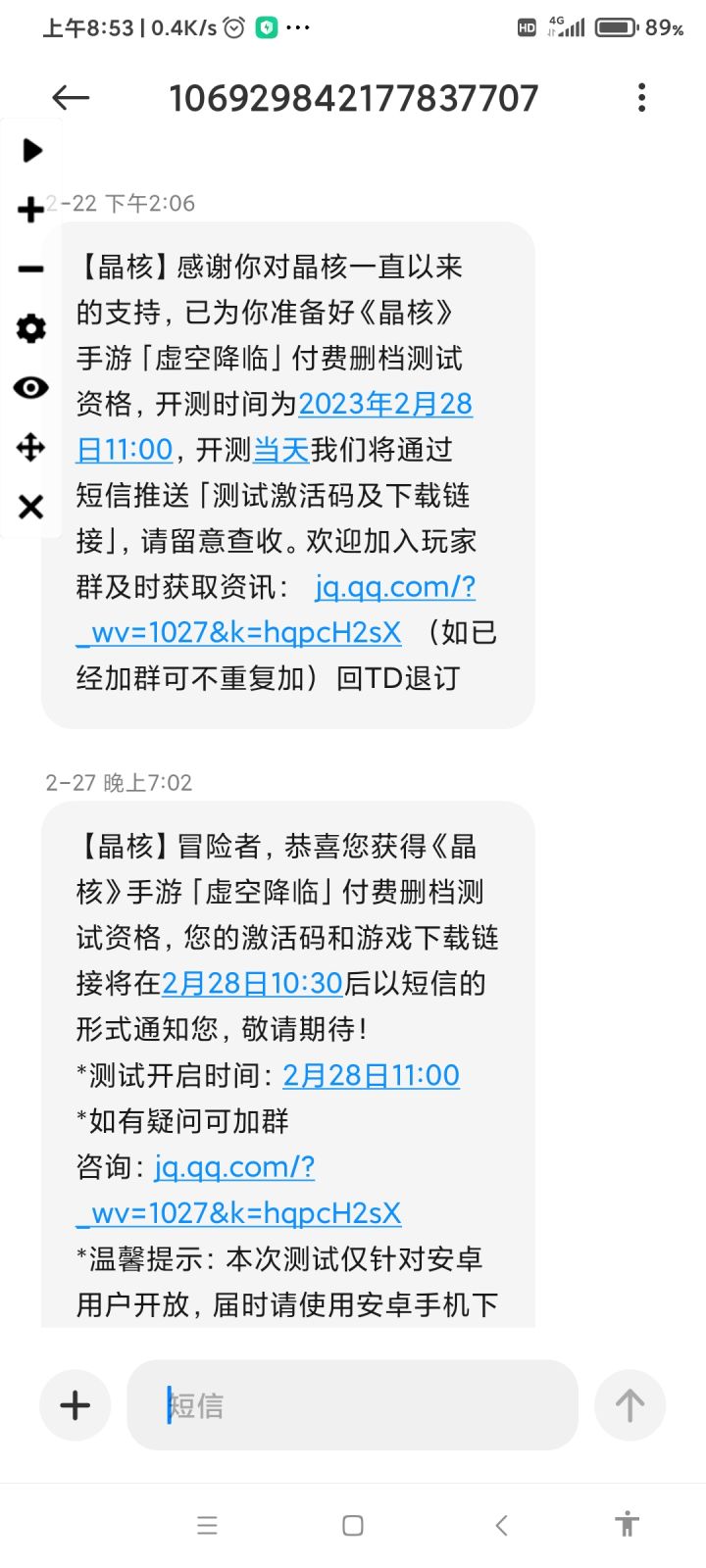706x1568 pixels.
Task: Open the floating panel's gear settings
Action: [31, 328]
